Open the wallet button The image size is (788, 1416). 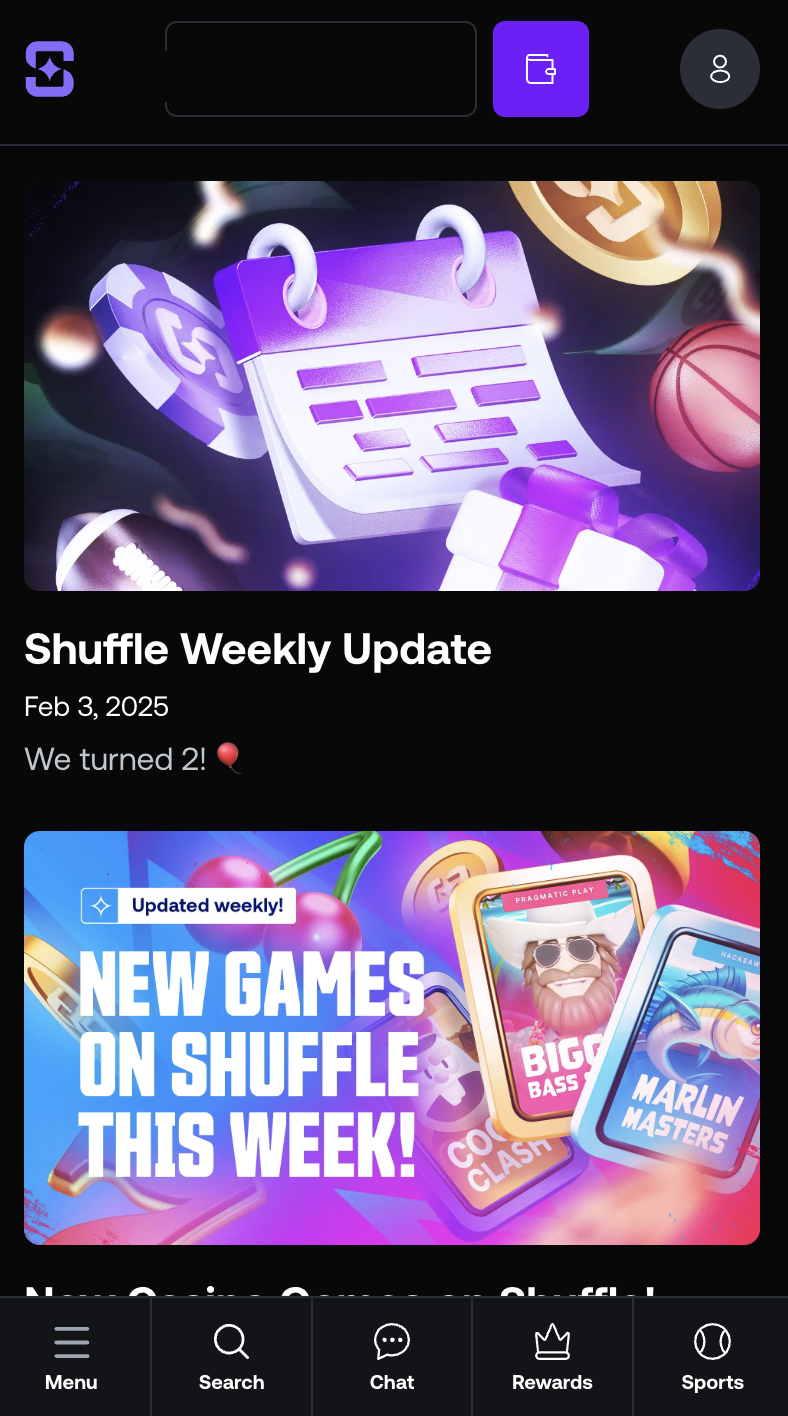click(x=540, y=69)
